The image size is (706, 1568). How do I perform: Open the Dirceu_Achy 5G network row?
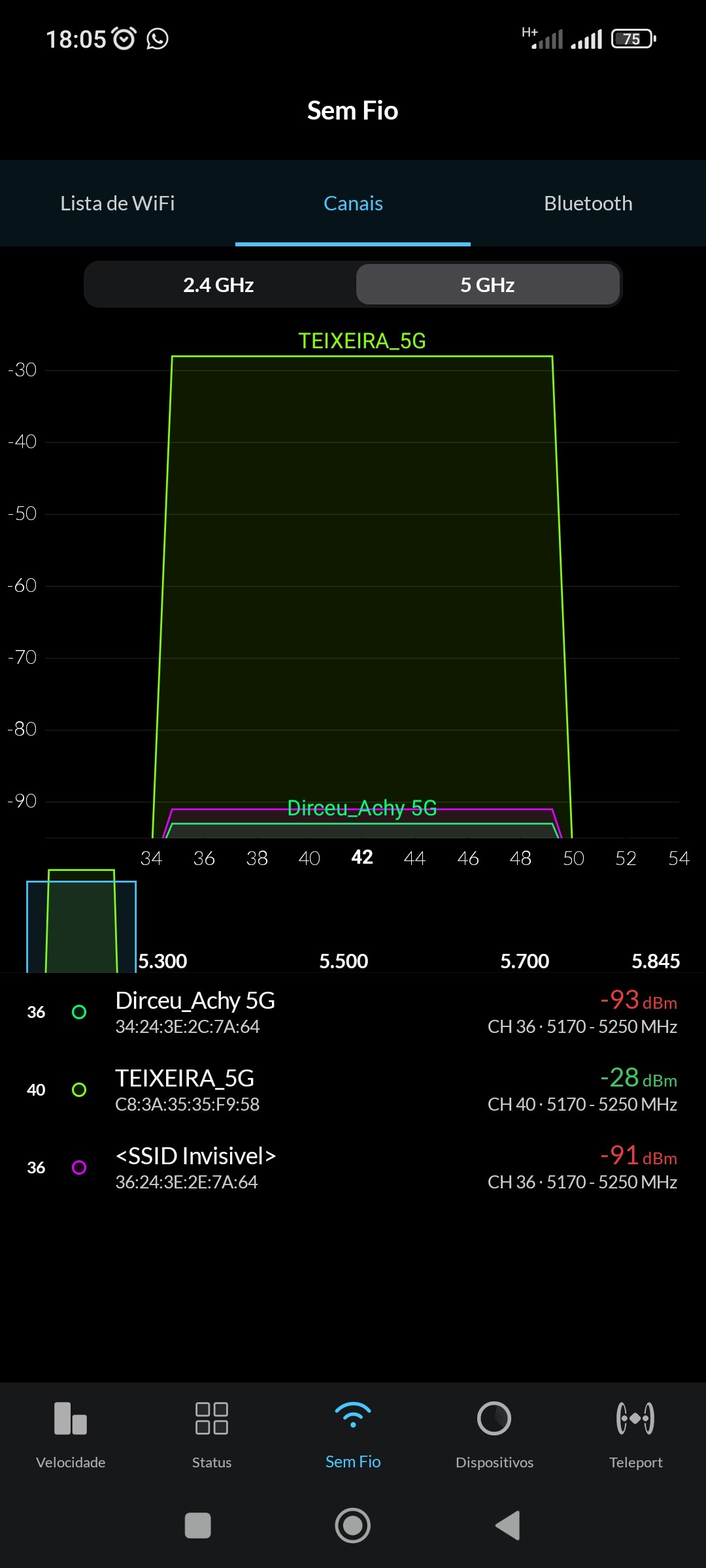coord(353,1012)
